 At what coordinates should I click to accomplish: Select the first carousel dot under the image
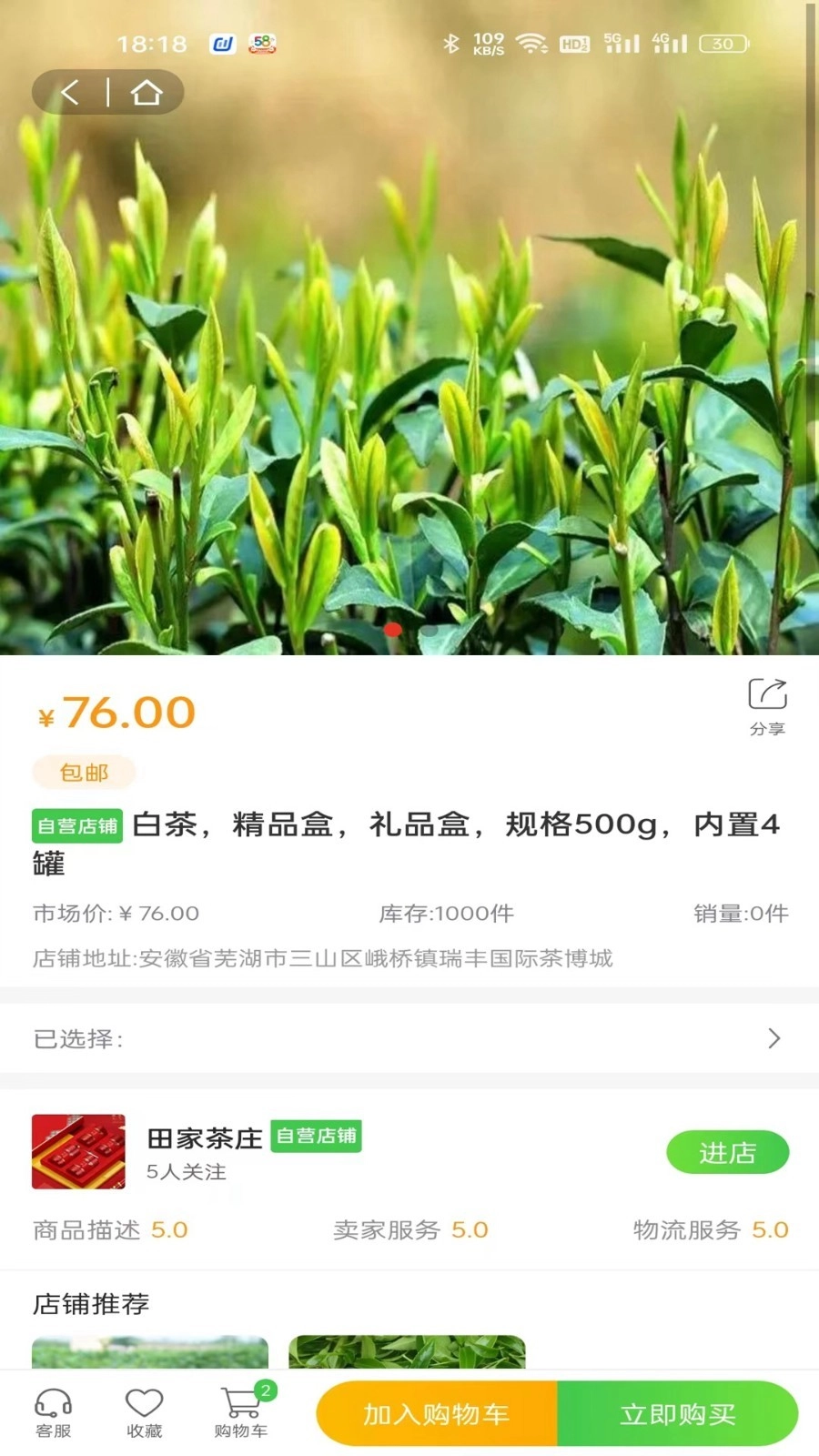pos(394,630)
